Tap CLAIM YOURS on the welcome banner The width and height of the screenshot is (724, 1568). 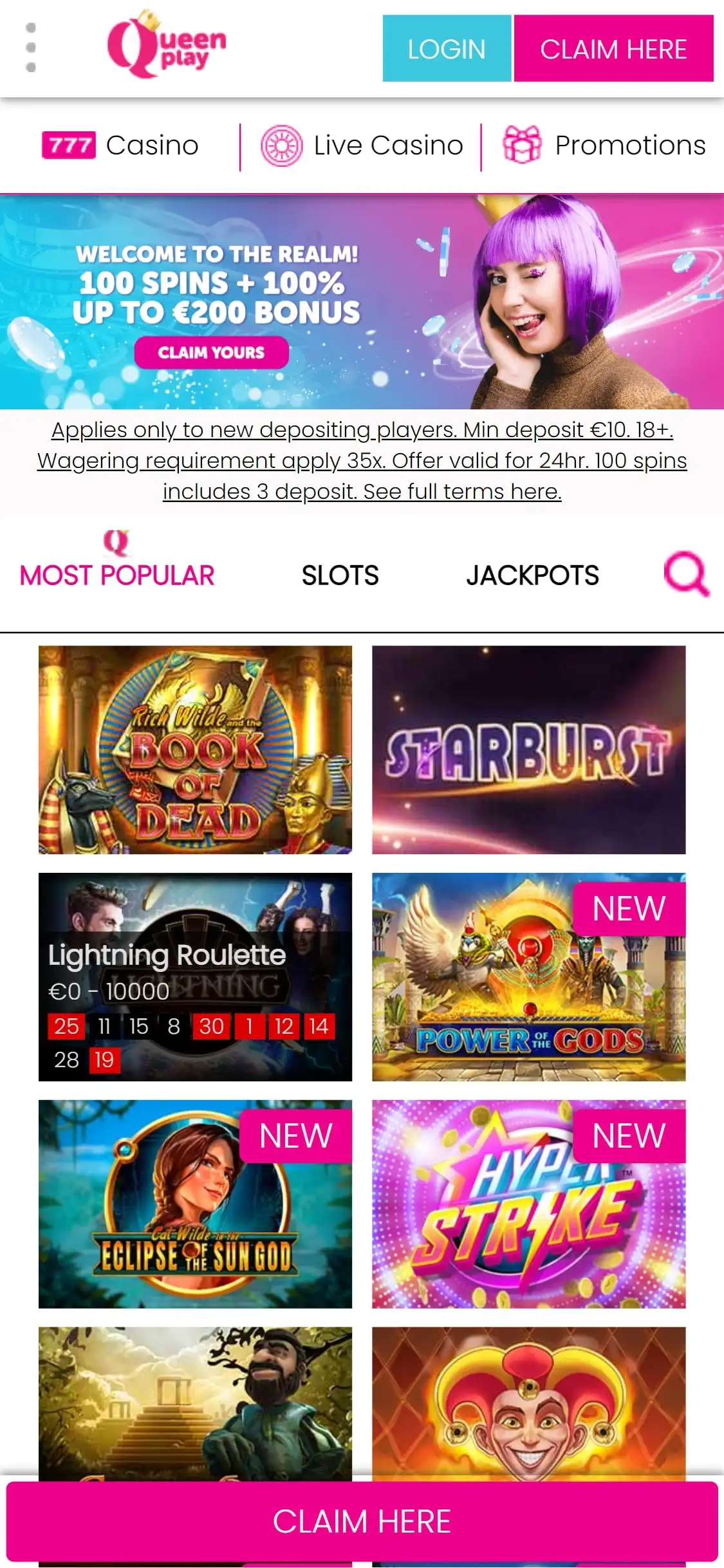click(211, 353)
